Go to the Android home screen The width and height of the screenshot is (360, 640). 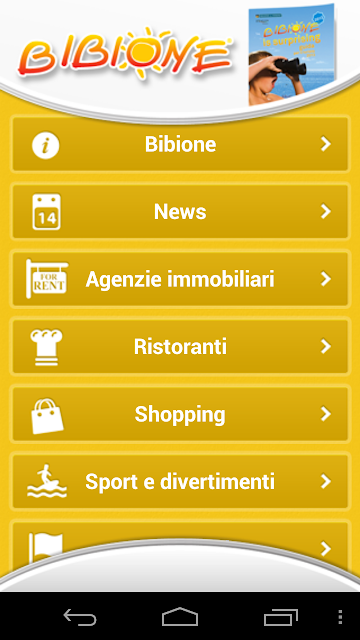click(180, 617)
